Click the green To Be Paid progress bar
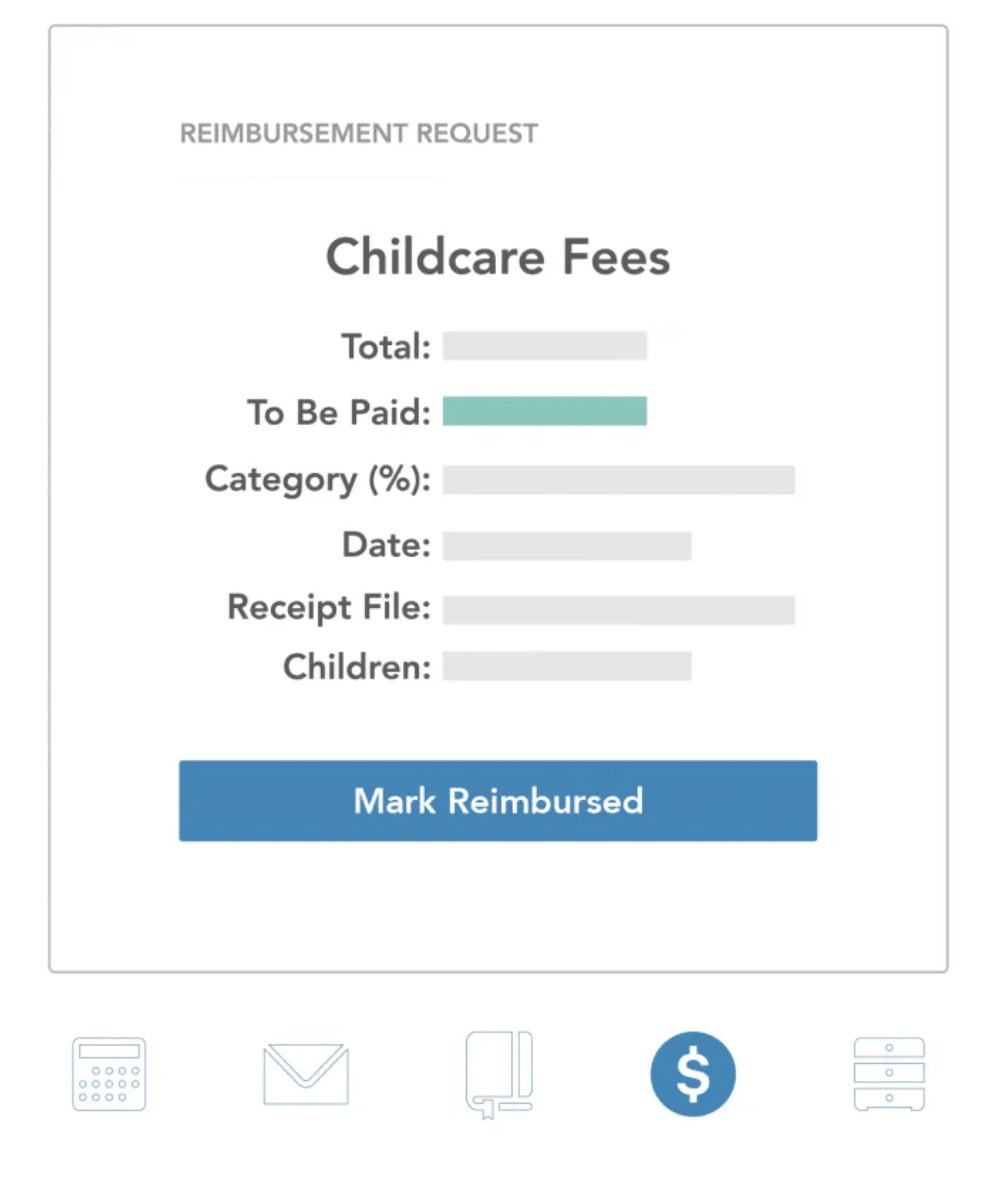This screenshot has width=994, height=1178. pyautogui.click(x=545, y=411)
